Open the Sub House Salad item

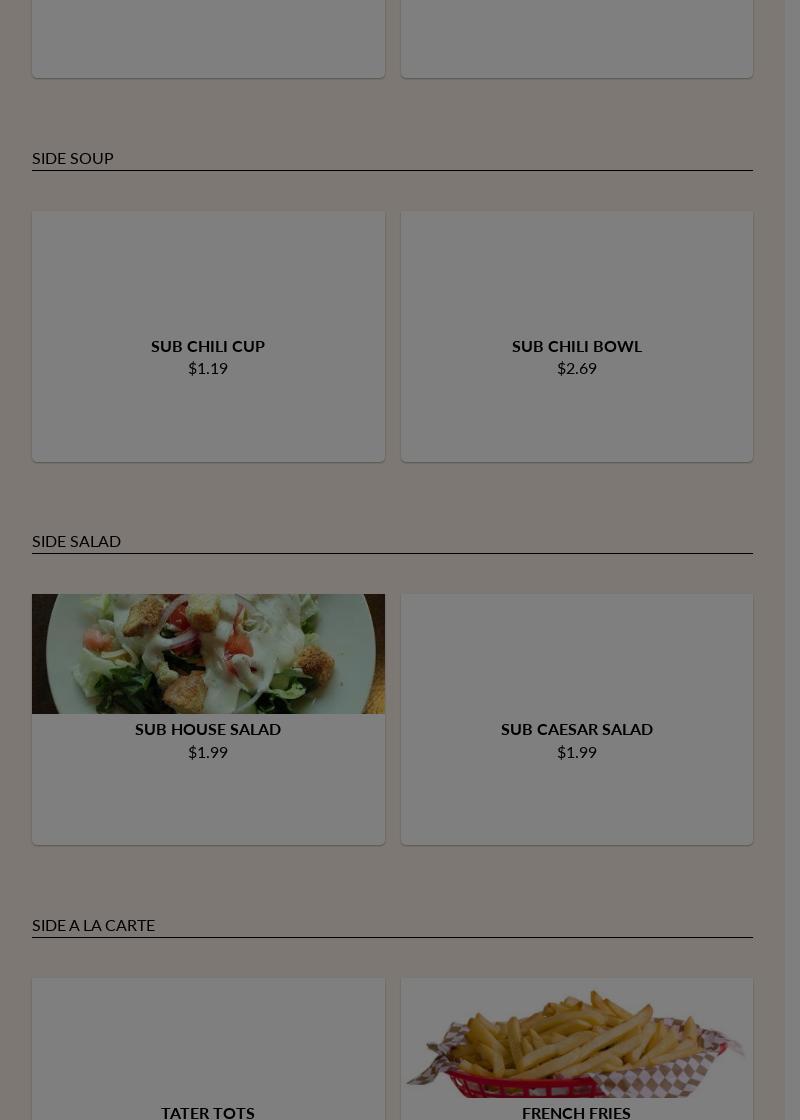pyautogui.click(x=208, y=728)
